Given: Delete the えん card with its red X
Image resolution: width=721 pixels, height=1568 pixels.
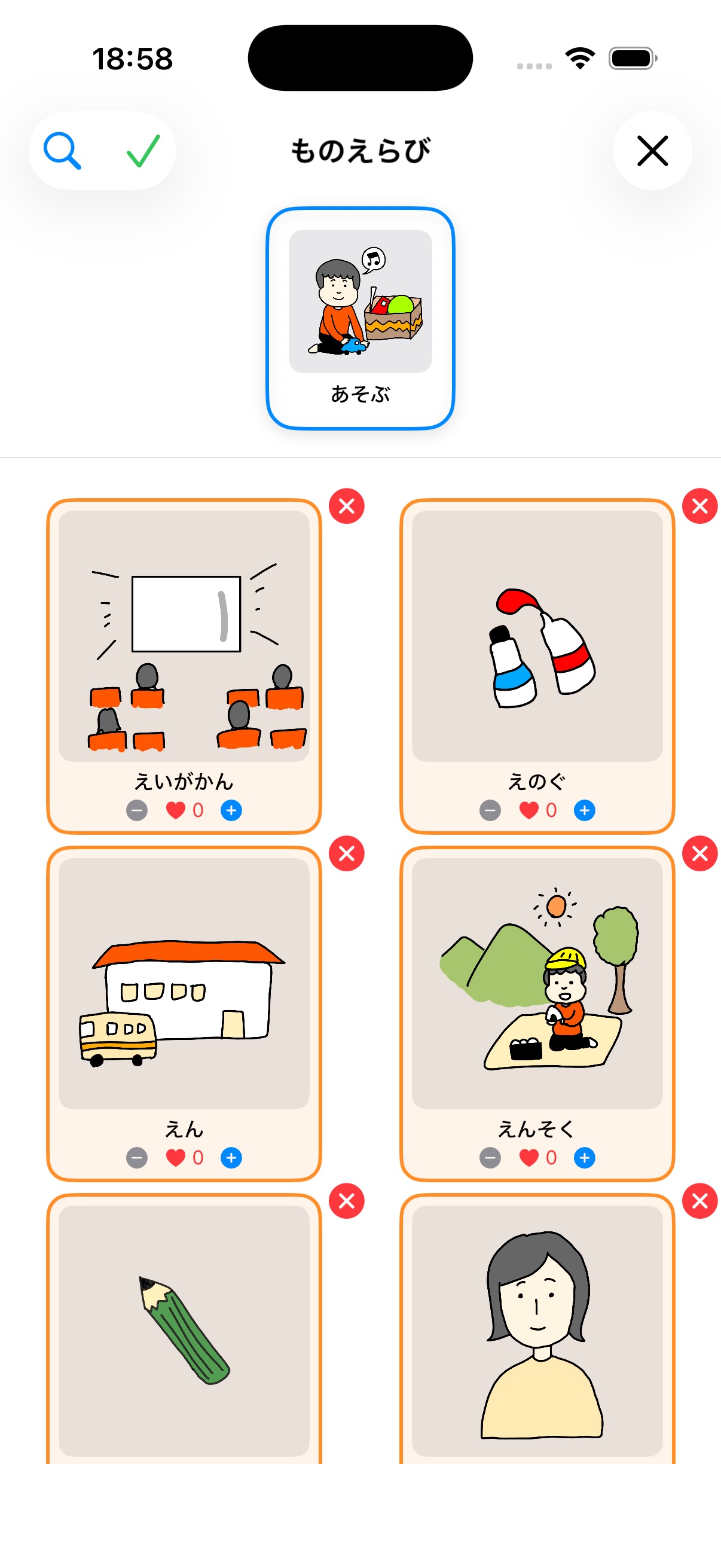Looking at the screenshot, I should (347, 855).
